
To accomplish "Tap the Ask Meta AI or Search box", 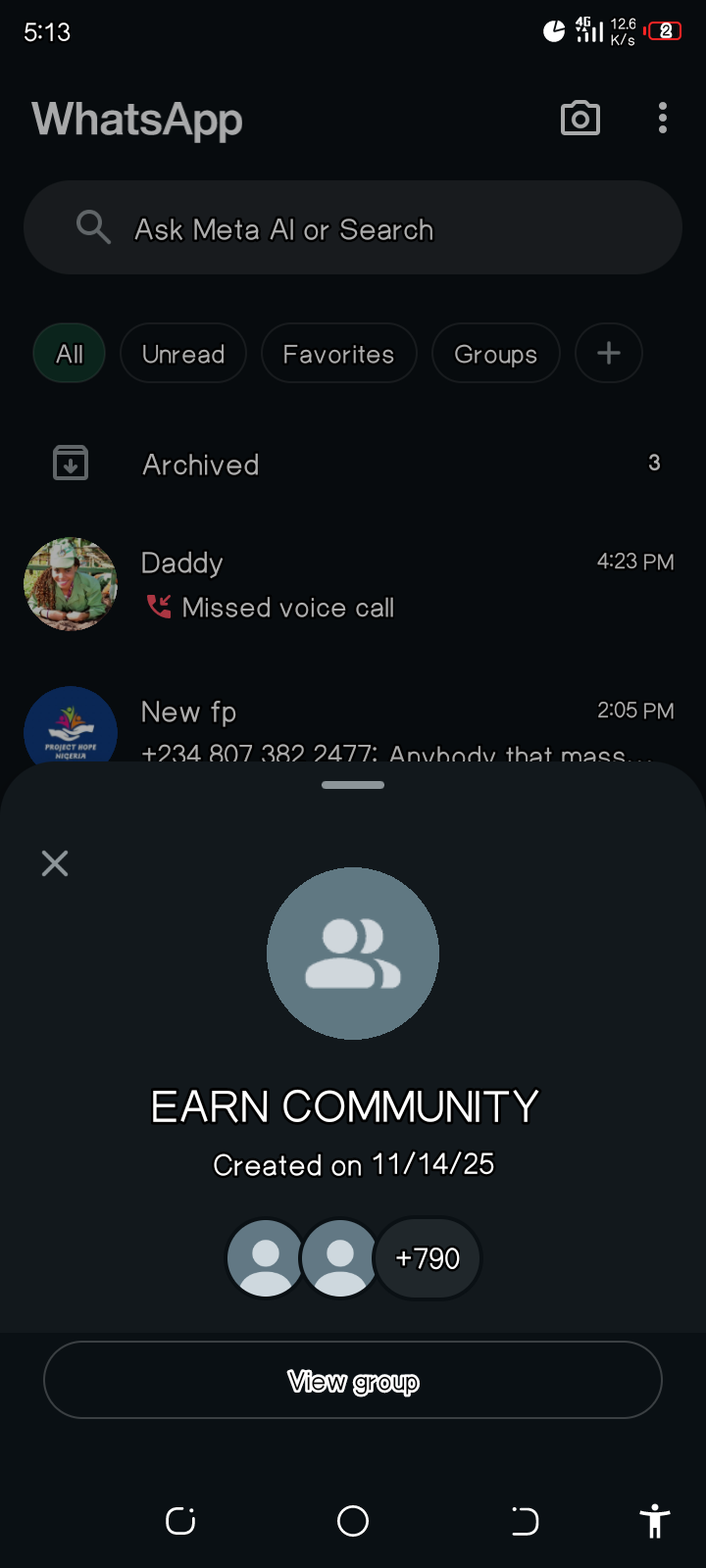I will click(353, 228).
